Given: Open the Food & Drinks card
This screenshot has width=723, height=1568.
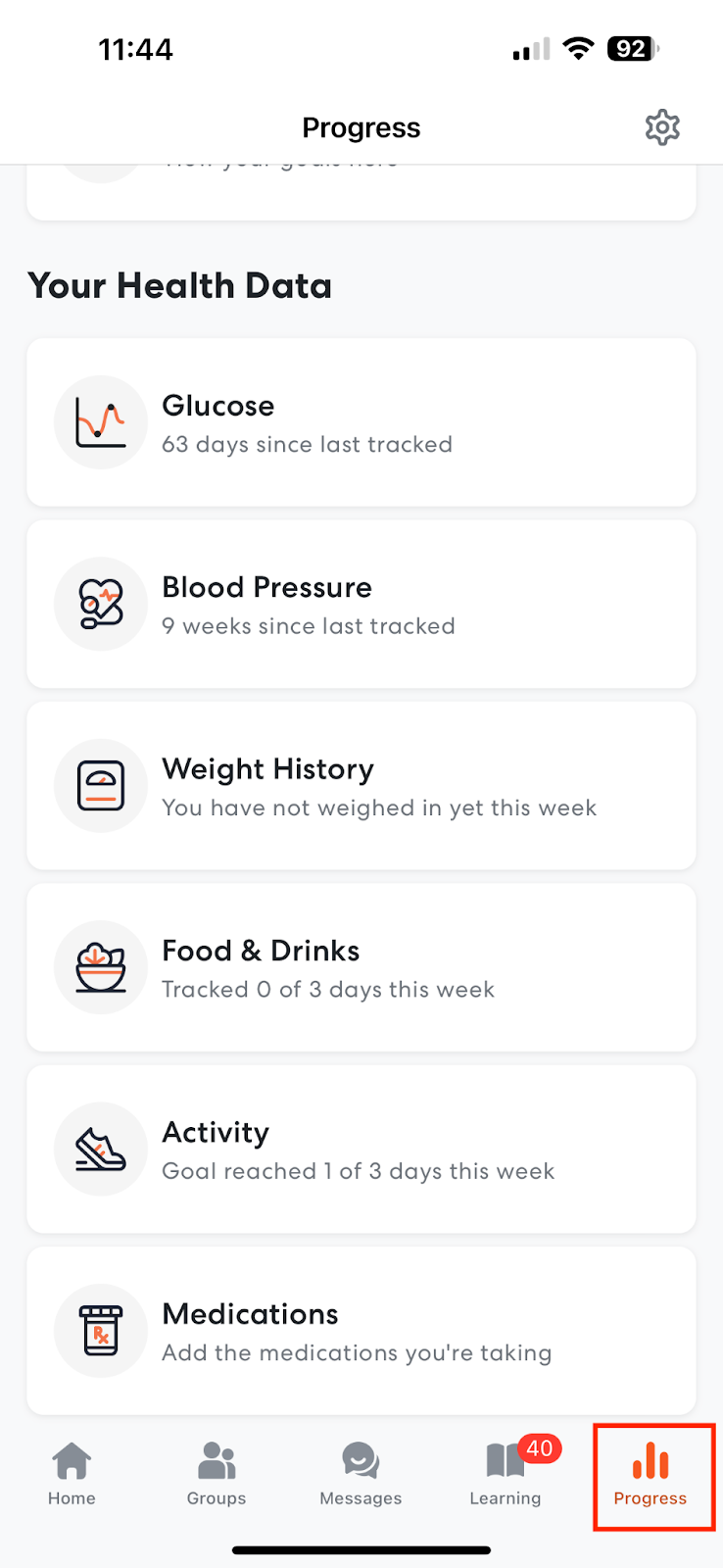Looking at the screenshot, I should tap(361, 967).
